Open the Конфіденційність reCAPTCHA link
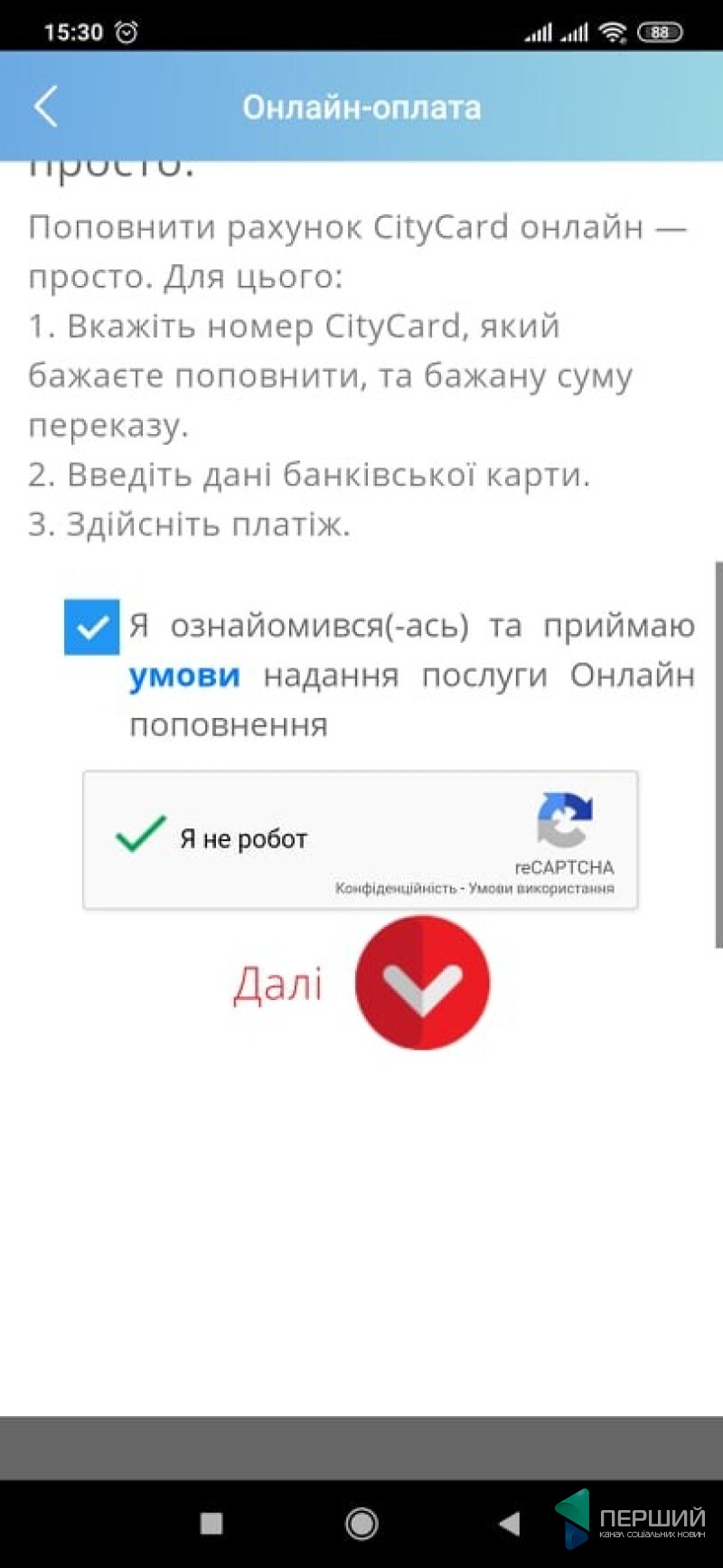723x1568 pixels. 395,889
